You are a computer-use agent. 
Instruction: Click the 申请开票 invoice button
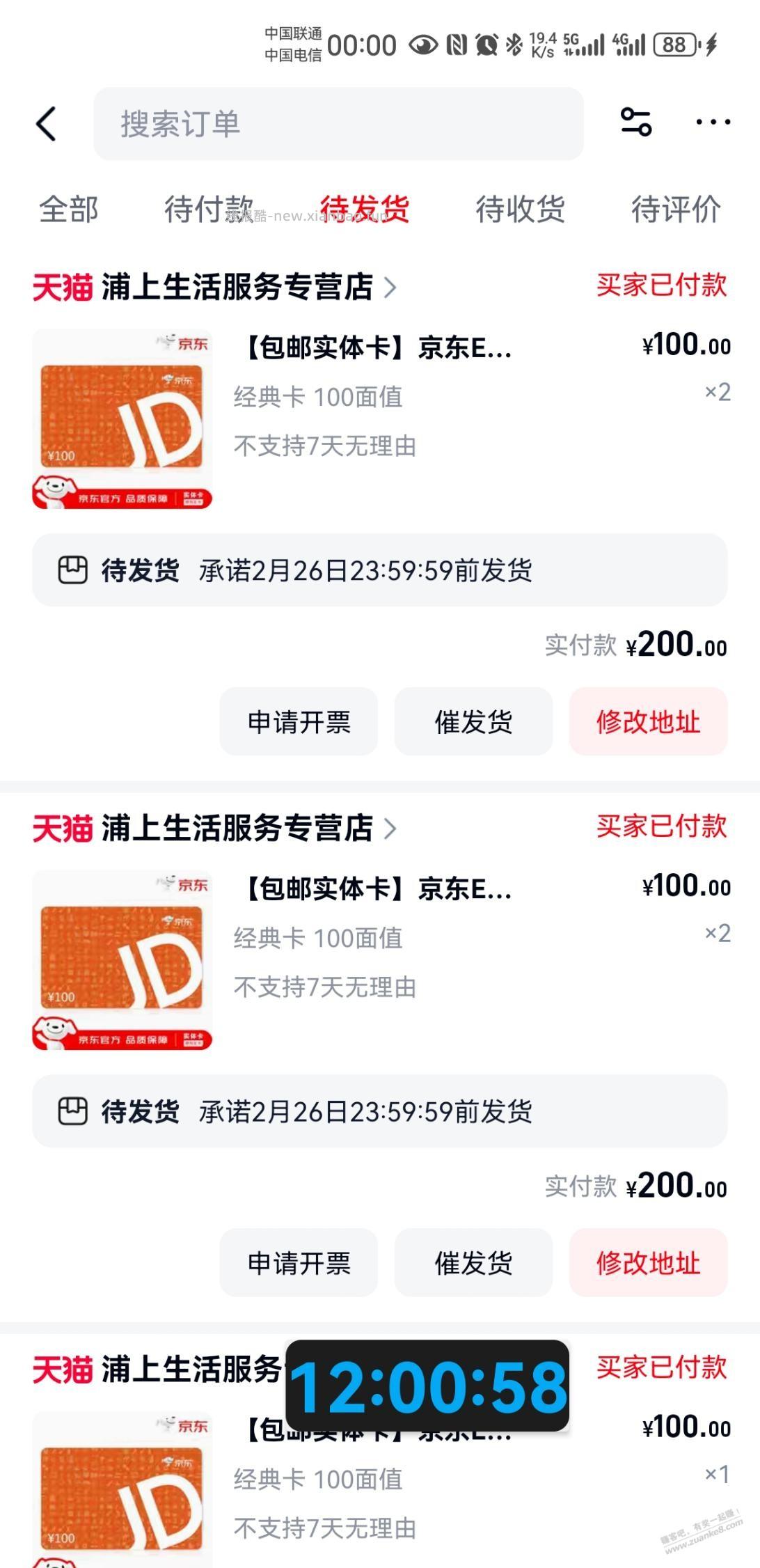pyautogui.click(x=298, y=722)
